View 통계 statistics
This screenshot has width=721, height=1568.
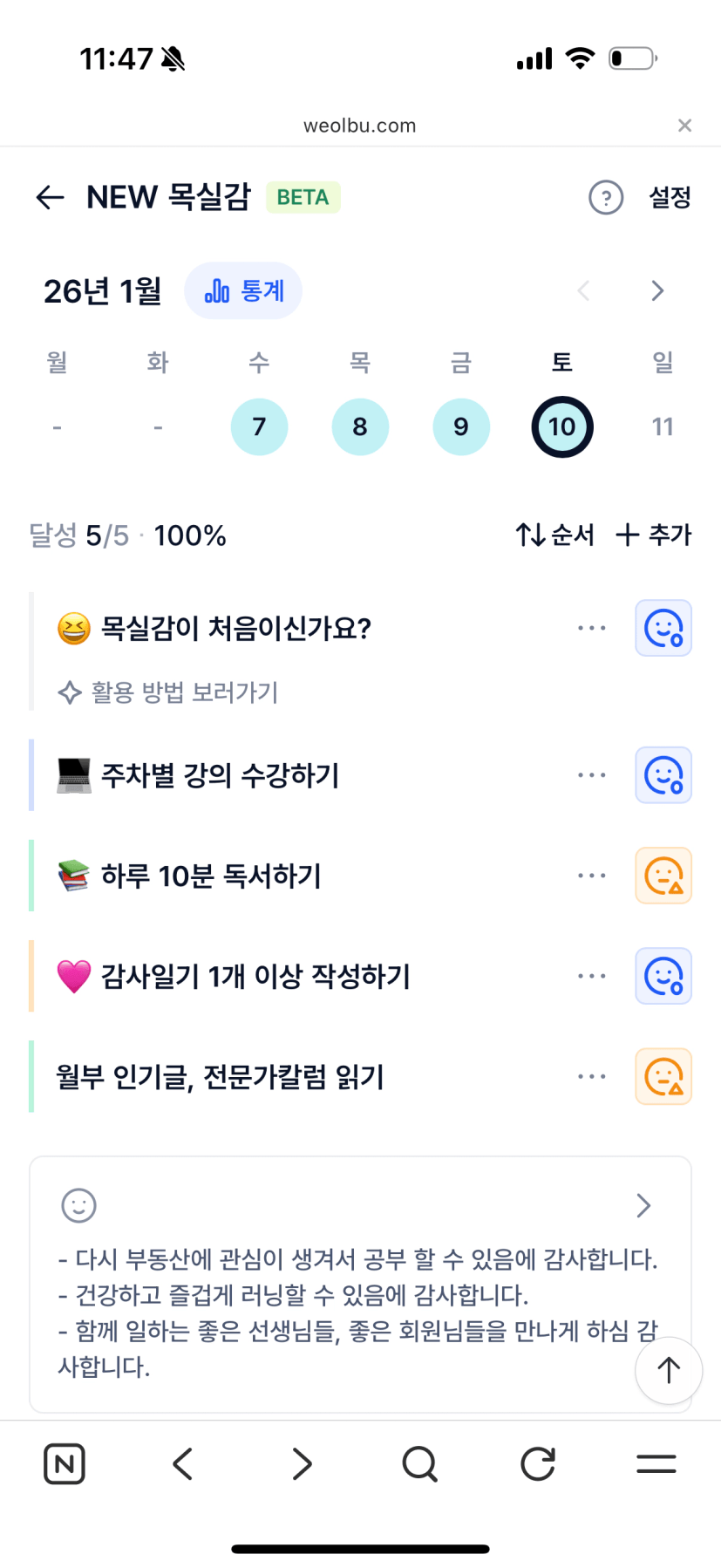tap(243, 290)
